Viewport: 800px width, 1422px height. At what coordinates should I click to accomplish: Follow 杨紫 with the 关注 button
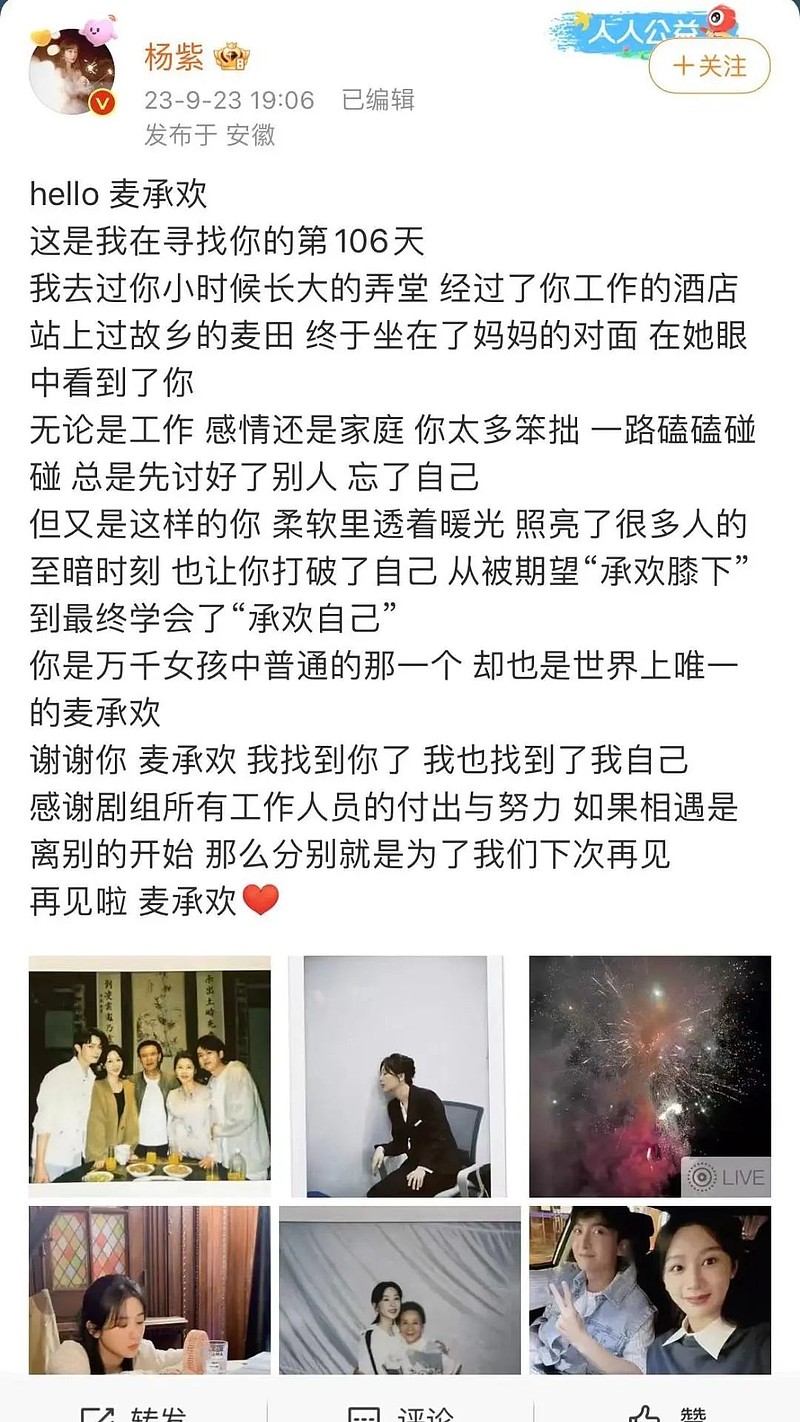710,67
